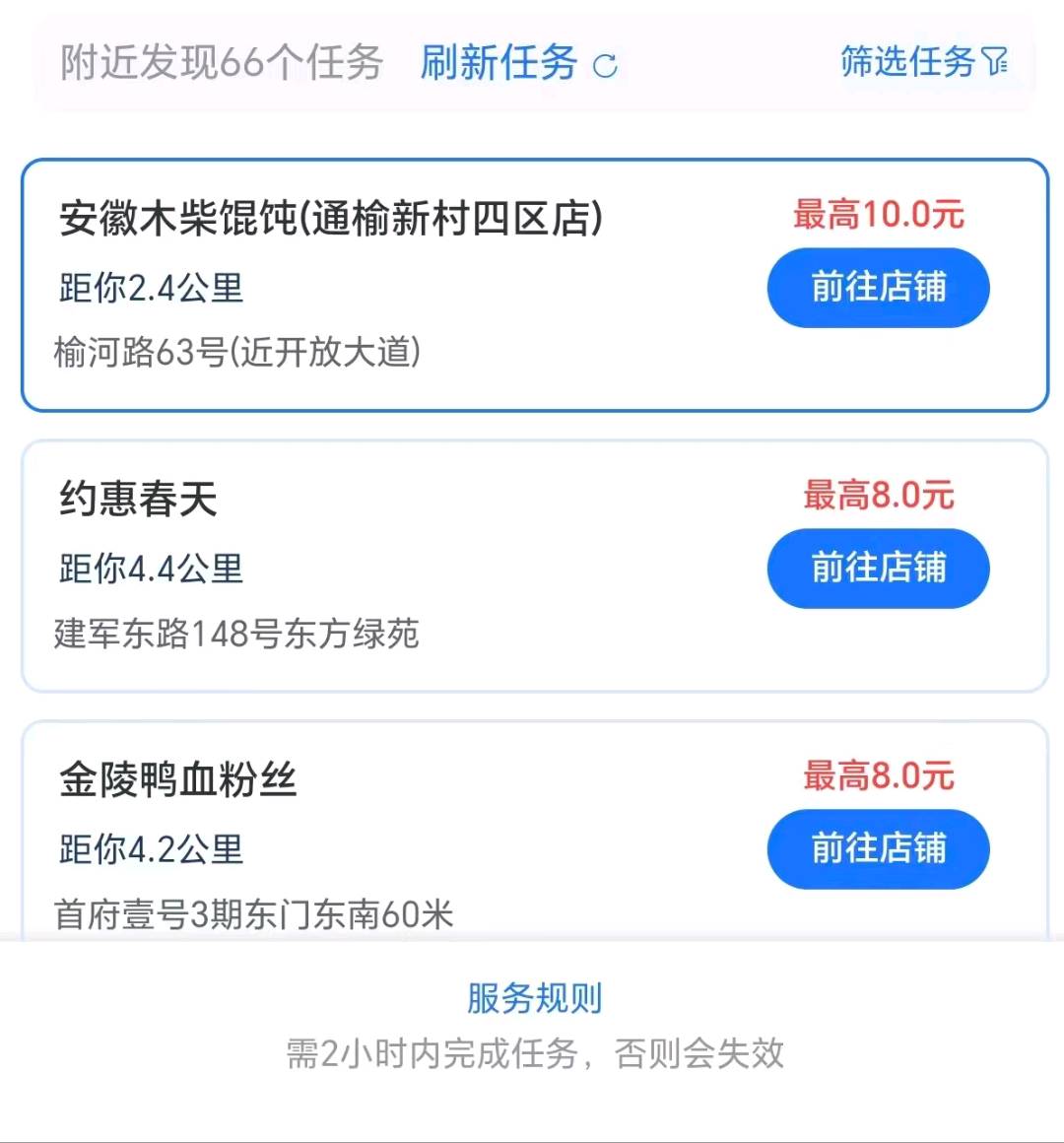Click the address 首府壹号3期东门东南60米

point(254,916)
